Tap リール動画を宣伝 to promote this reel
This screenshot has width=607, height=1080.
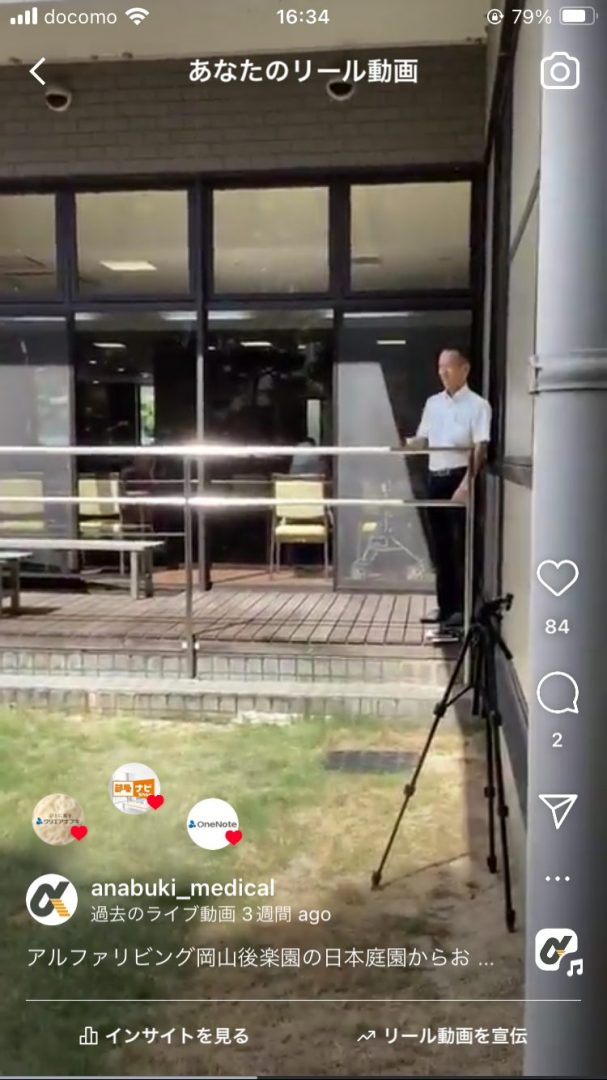[442, 1036]
